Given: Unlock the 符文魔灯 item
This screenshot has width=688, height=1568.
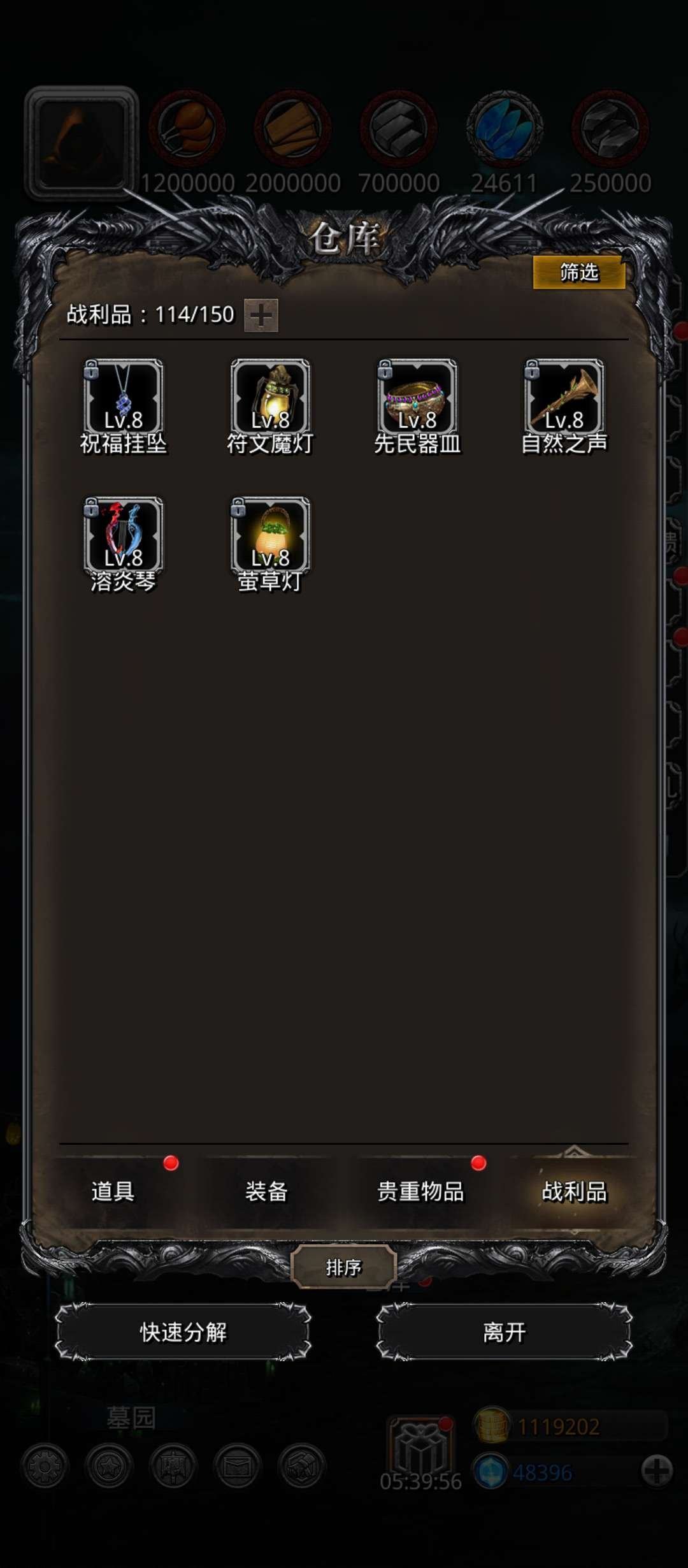Looking at the screenshot, I should pos(240,371).
